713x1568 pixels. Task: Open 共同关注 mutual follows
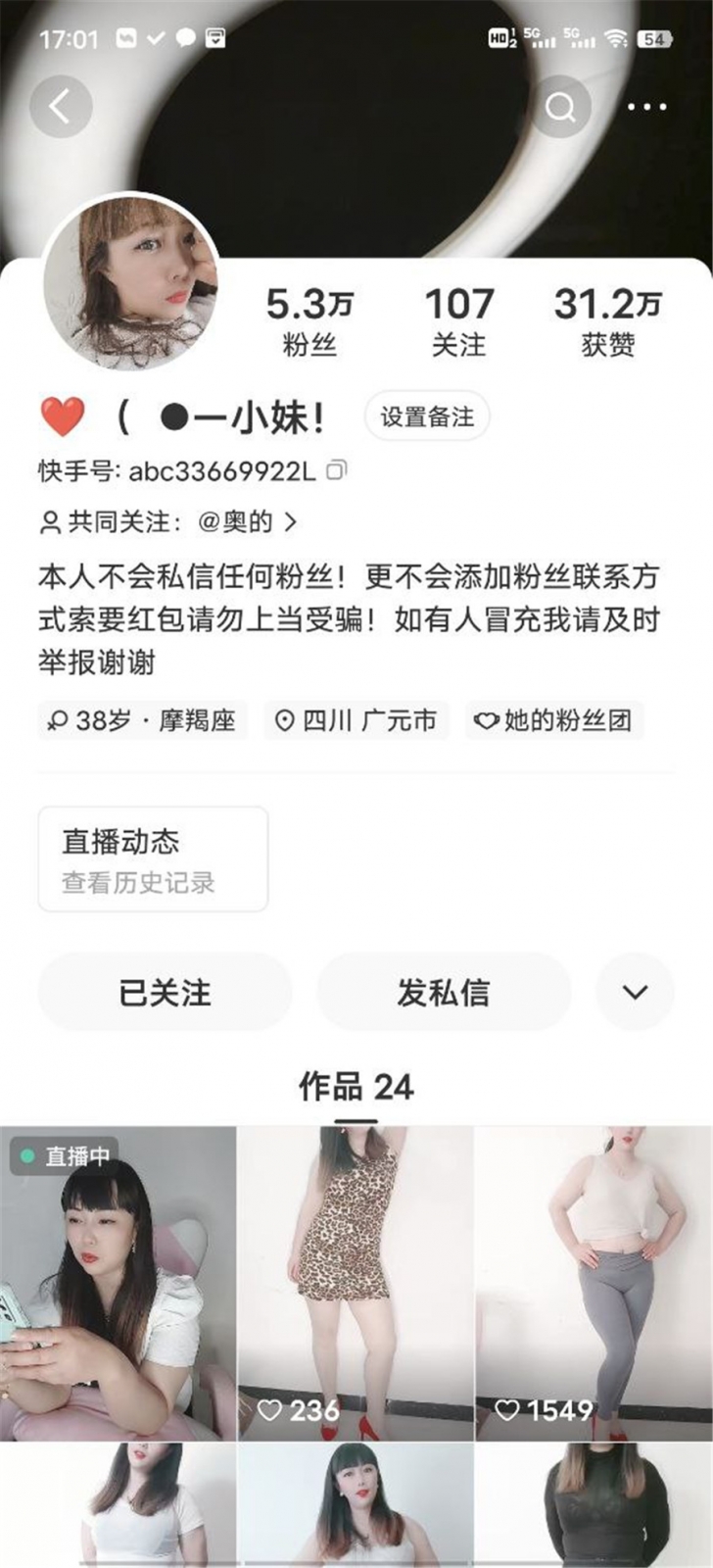pyautogui.click(x=167, y=522)
